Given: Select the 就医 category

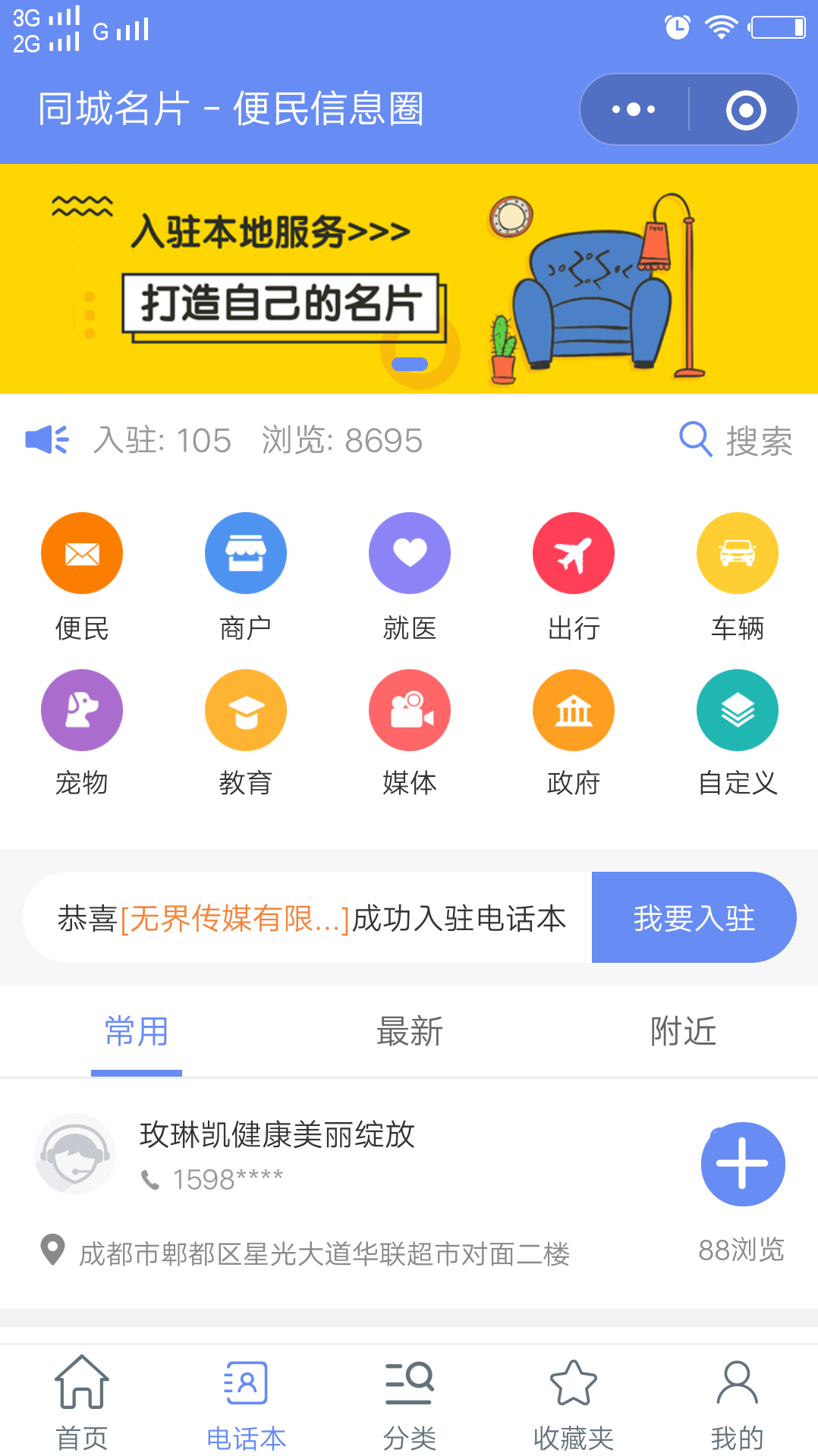Looking at the screenshot, I should click(x=410, y=577).
